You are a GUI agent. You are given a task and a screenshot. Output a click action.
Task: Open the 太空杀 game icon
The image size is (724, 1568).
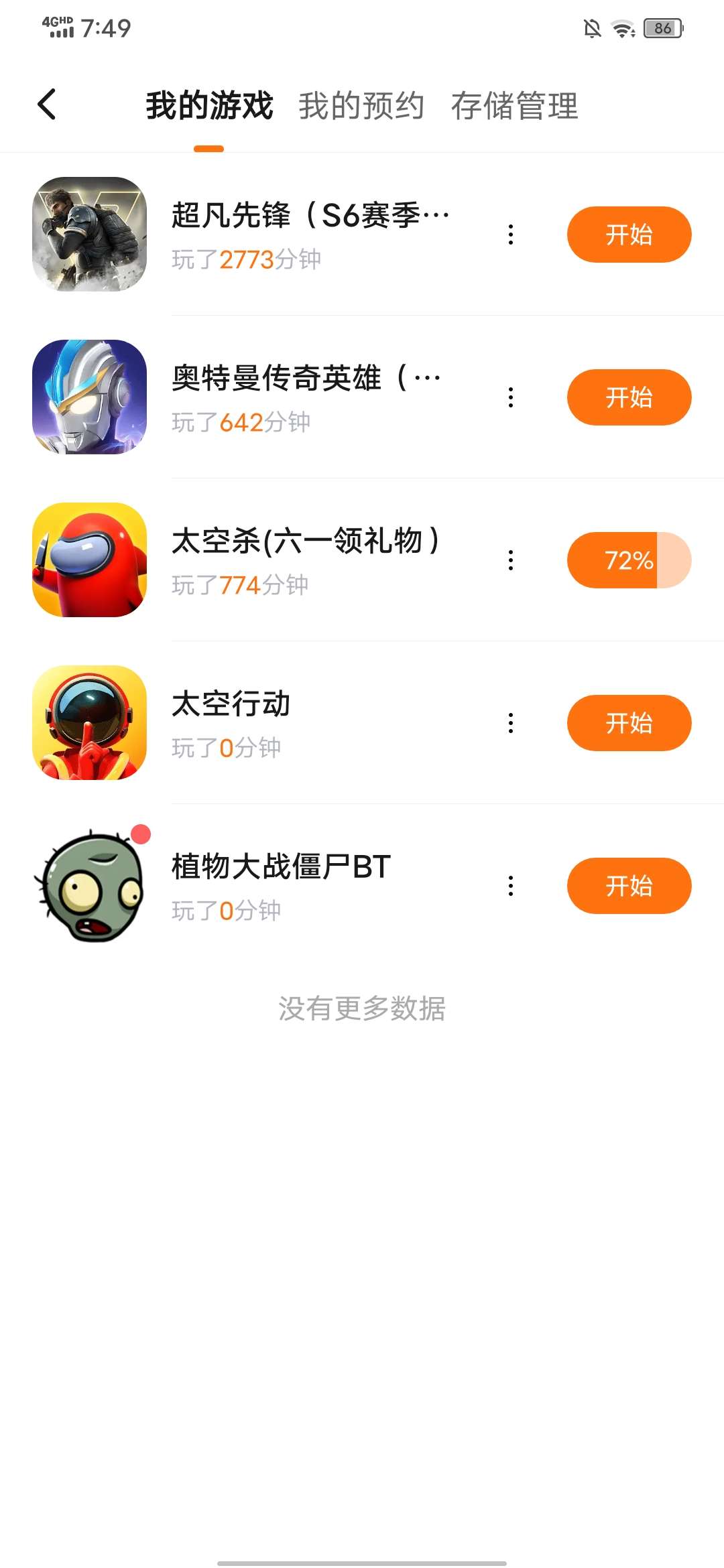(x=90, y=560)
